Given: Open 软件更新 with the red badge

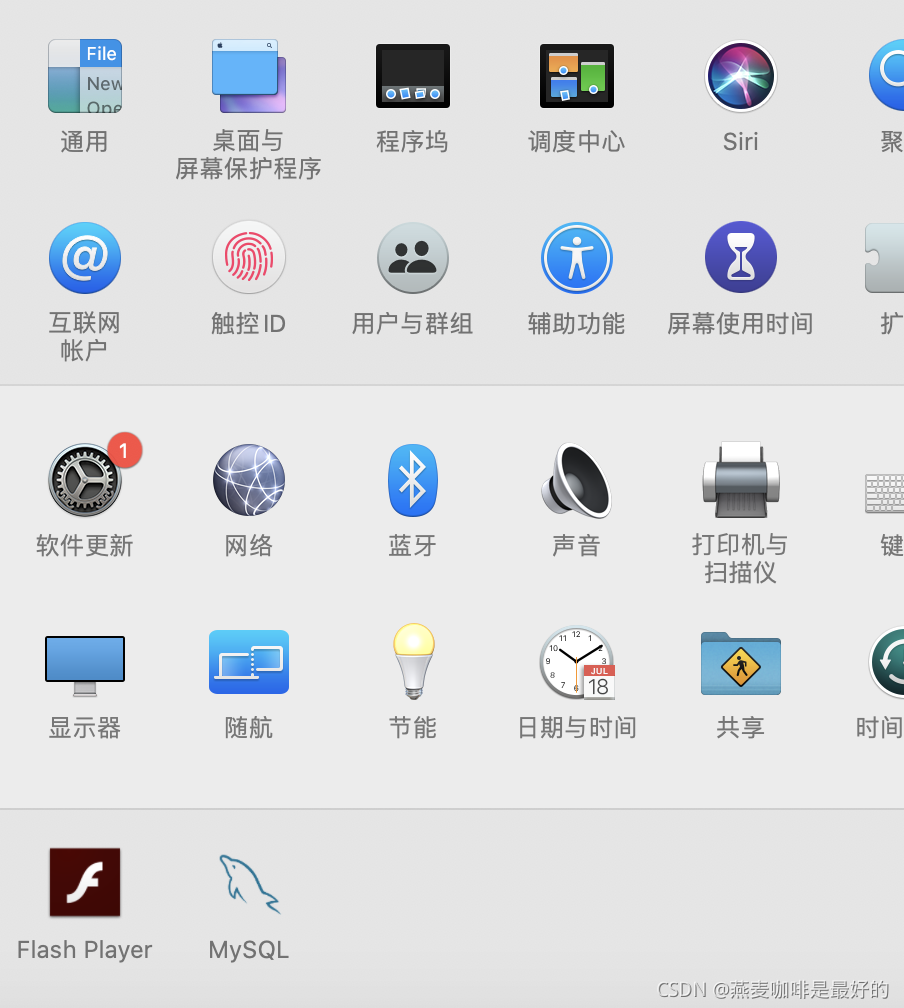Looking at the screenshot, I should [x=85, y=480].
